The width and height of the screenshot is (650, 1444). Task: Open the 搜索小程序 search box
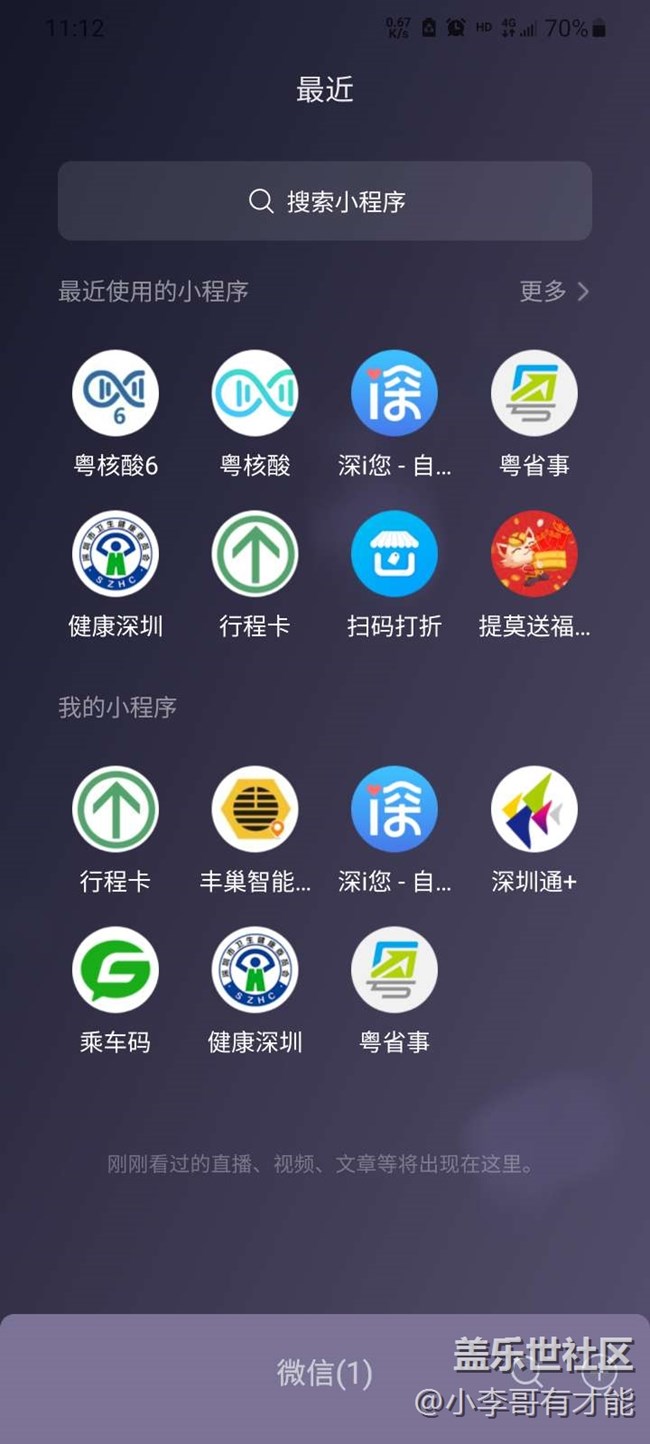[x=325, y=201]
